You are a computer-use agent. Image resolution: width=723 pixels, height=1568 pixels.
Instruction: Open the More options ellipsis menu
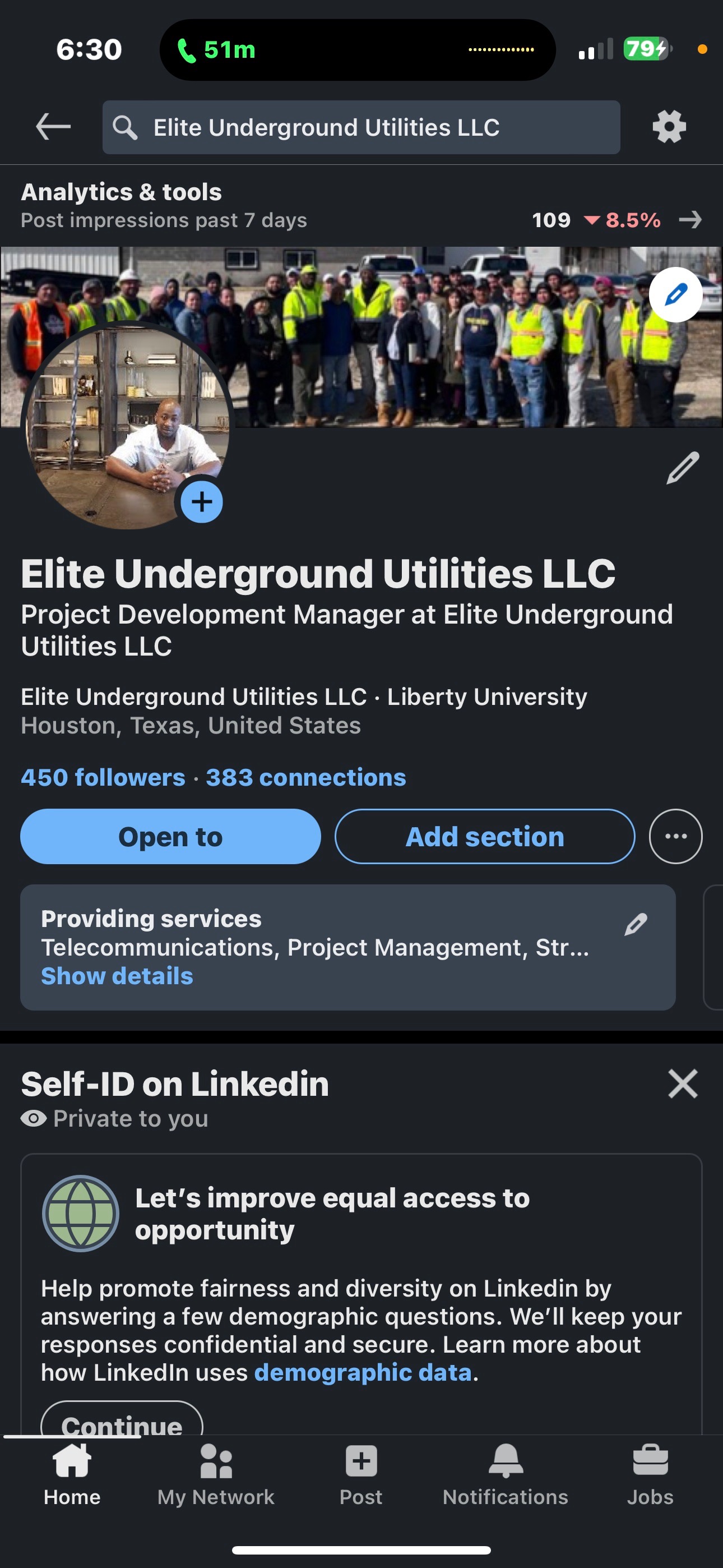click(x=675, y=836)
